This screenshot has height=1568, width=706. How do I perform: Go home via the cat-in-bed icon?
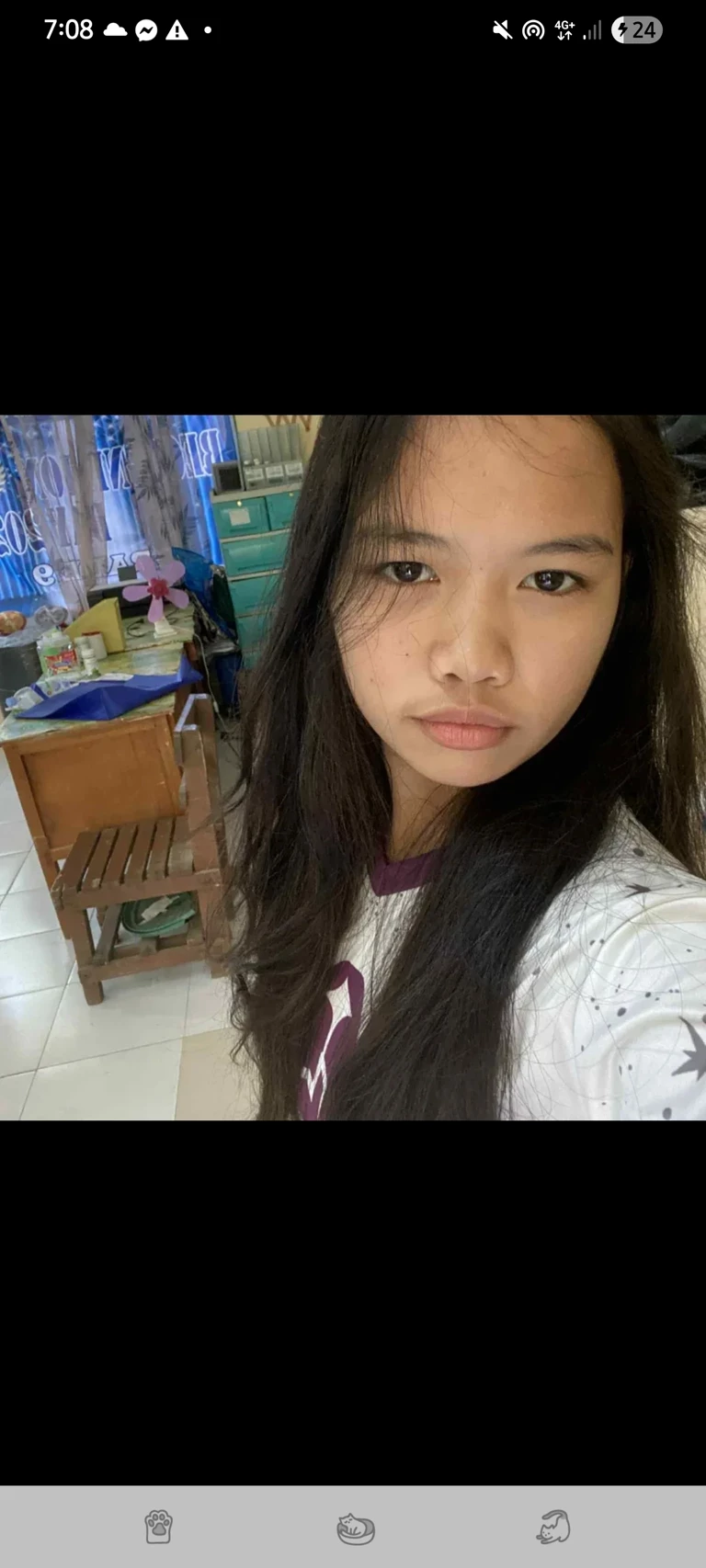[x=355, y=1528]
